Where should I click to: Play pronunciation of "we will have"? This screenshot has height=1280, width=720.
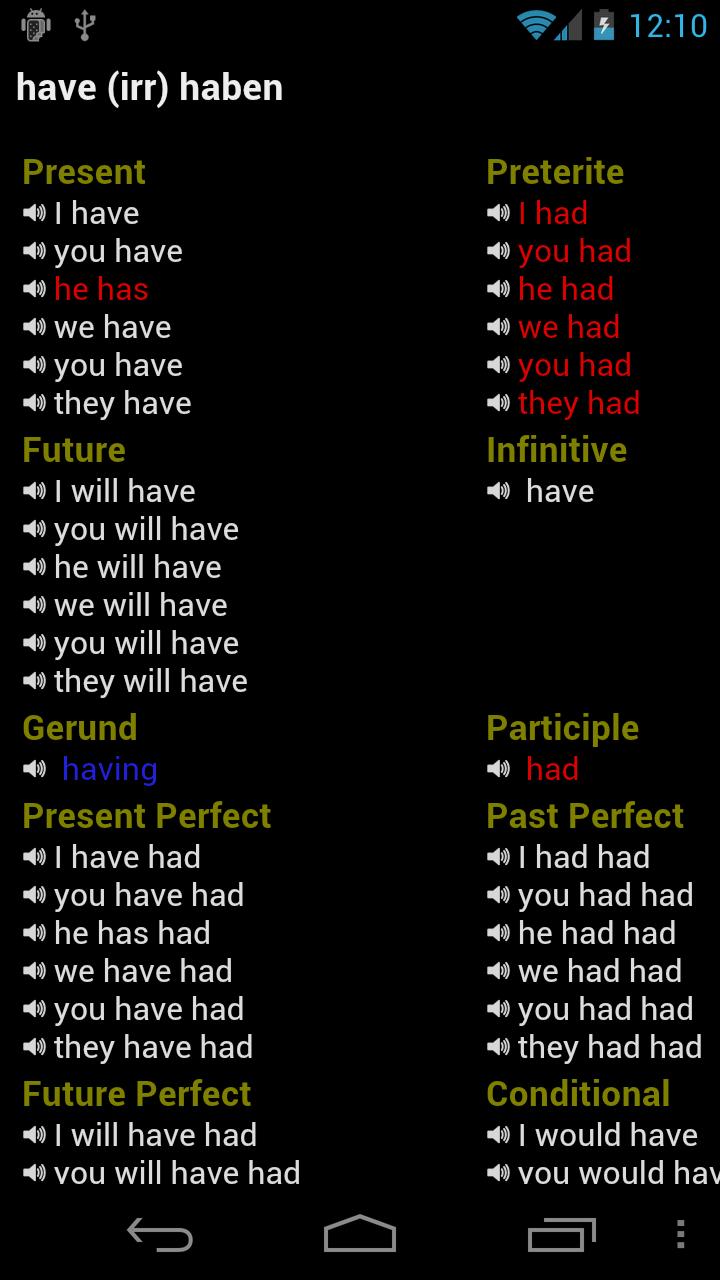34,605
